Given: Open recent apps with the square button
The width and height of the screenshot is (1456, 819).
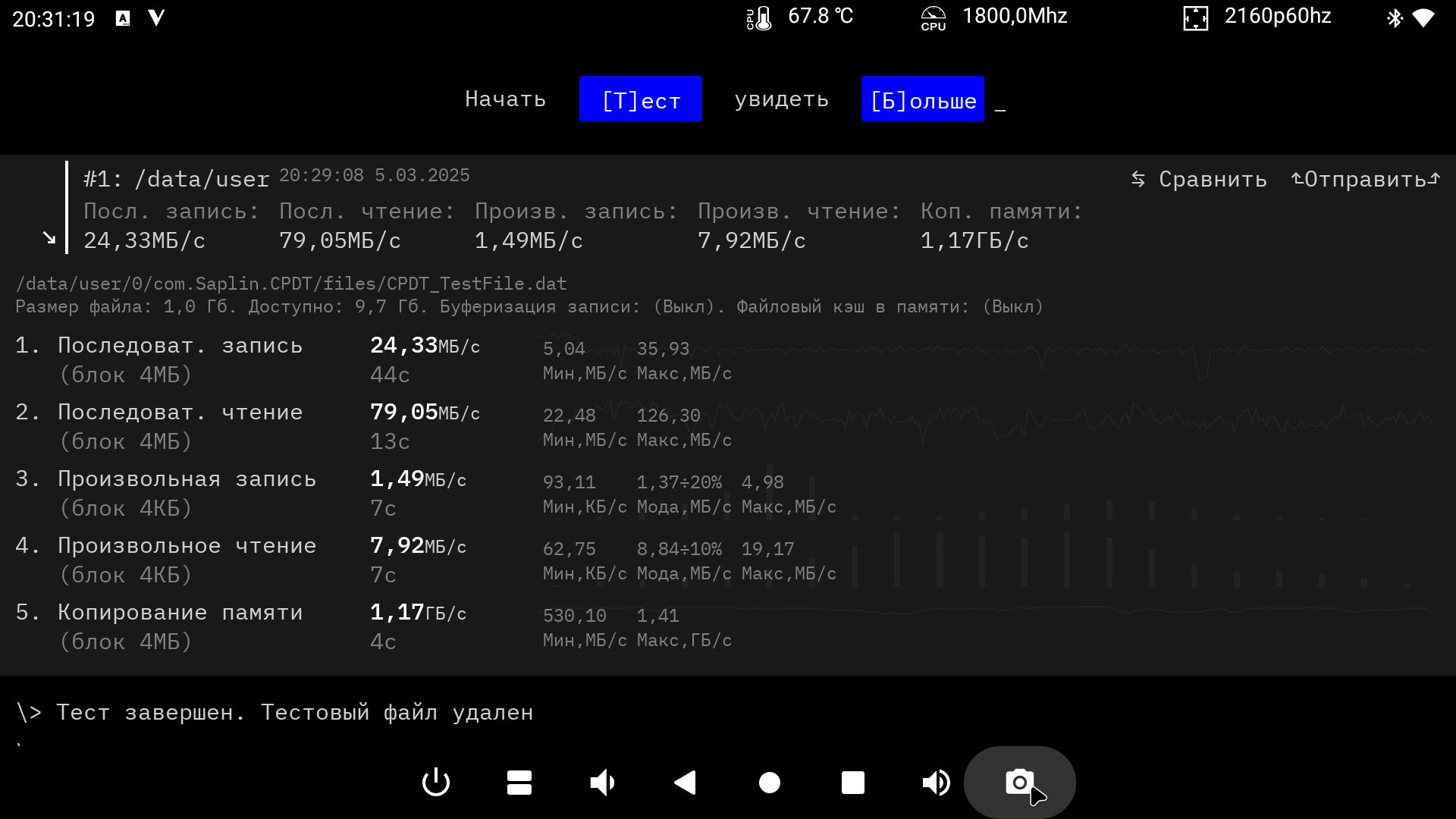Looking at the screenshot, I should (x=852, y=783).
